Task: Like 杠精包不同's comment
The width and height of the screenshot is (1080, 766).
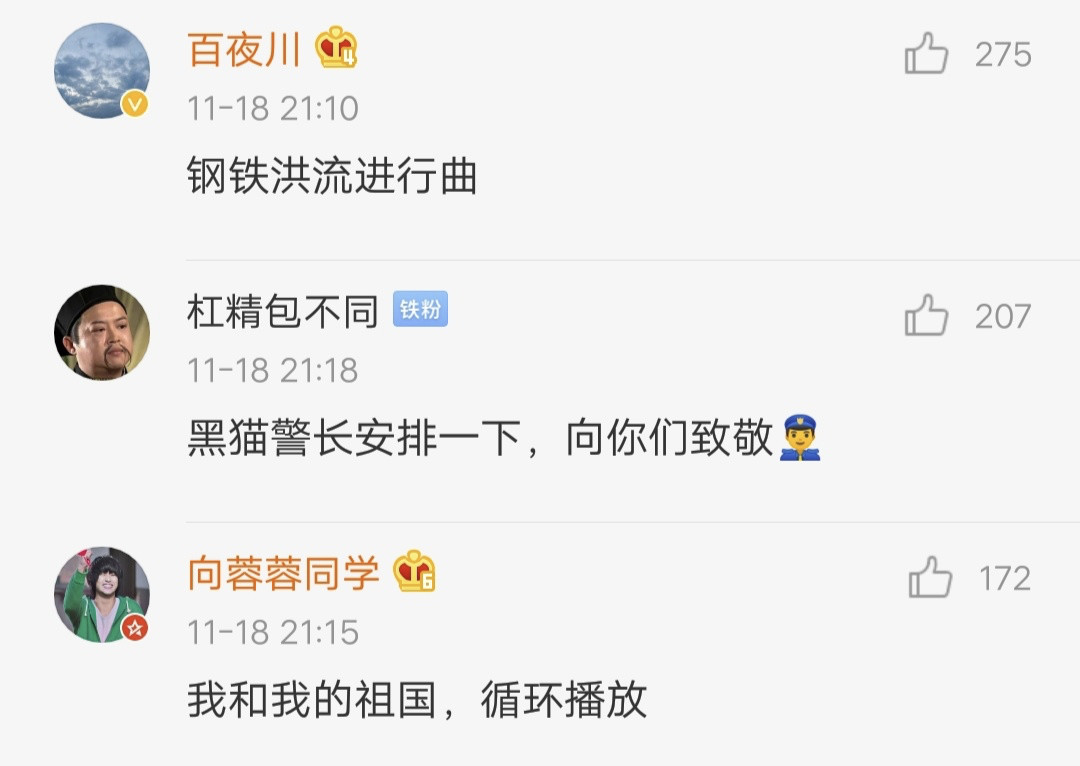Action: point(927,316)
